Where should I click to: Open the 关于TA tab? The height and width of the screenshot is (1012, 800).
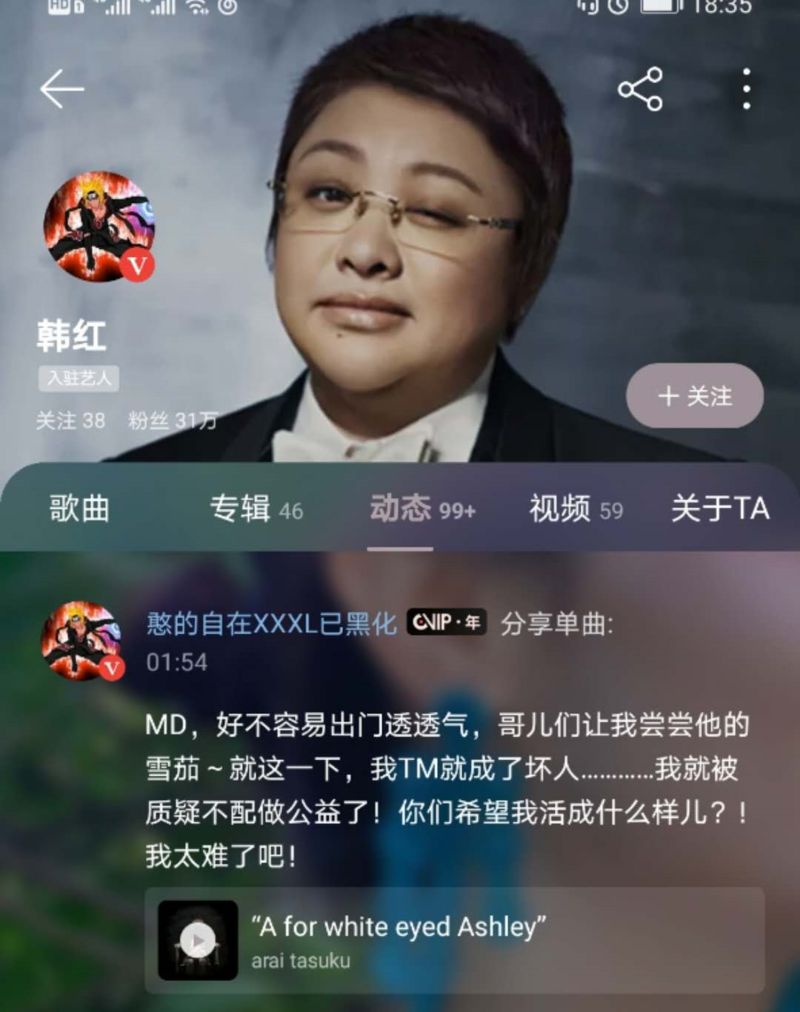click(720, 509)
